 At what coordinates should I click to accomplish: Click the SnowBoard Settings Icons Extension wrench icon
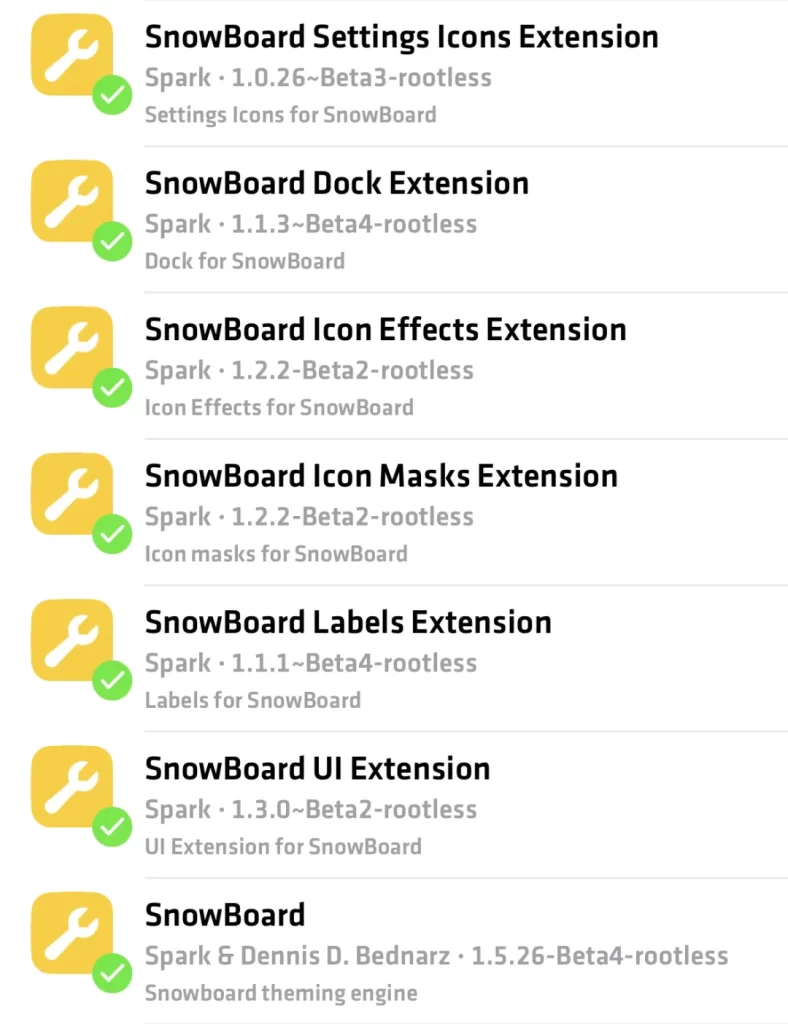point(72,55)
